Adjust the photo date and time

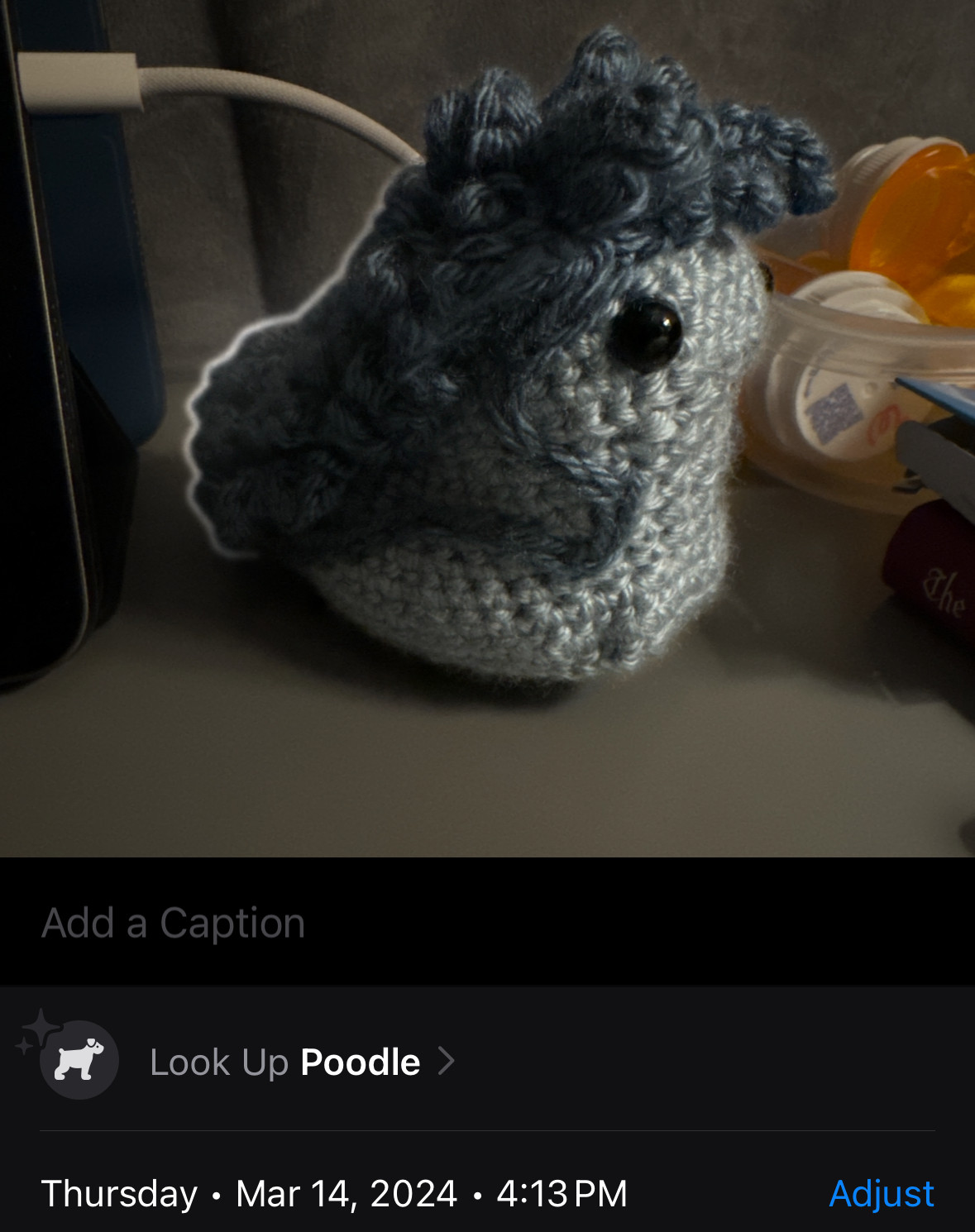[x=881, y=1193]
